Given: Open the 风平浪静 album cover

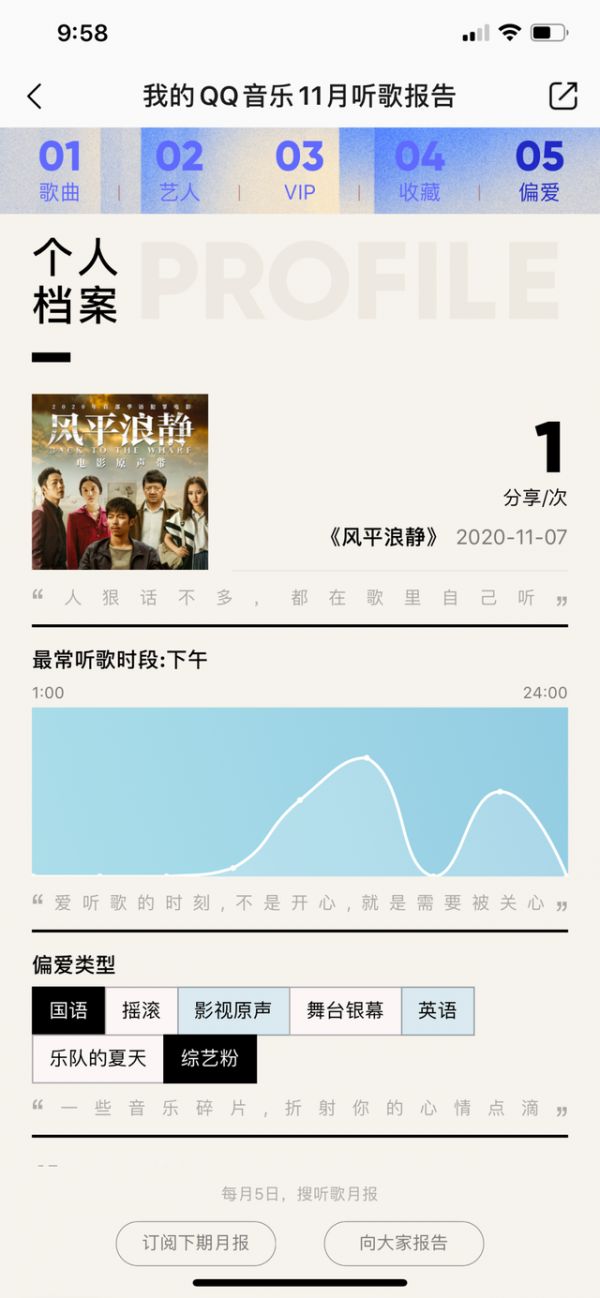Looking at the screenshot, I should [x=120, y=481].
